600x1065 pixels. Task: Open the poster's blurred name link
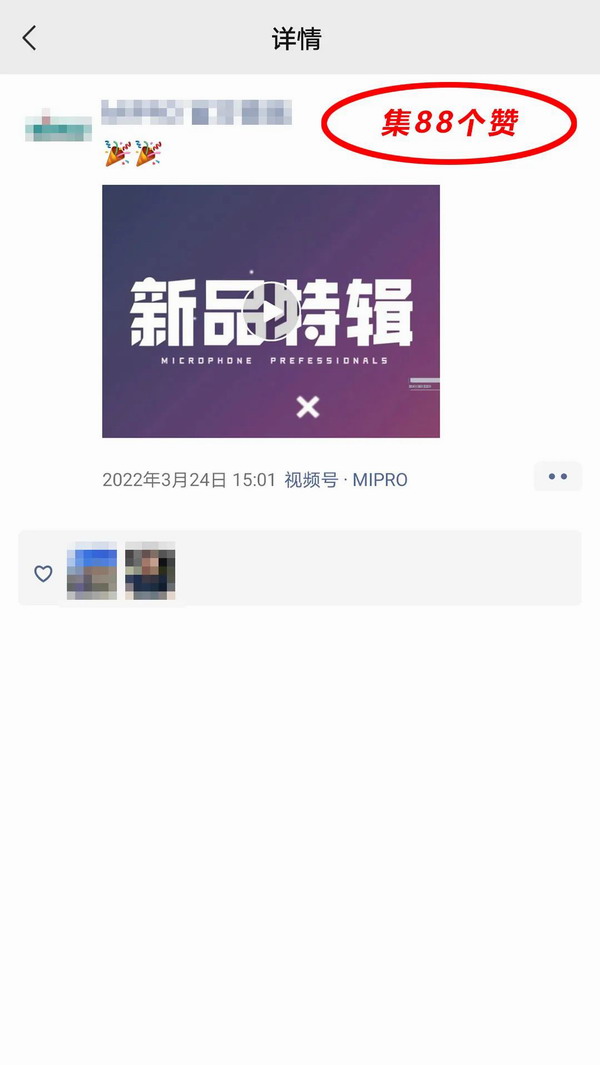[x=197, y=112]
